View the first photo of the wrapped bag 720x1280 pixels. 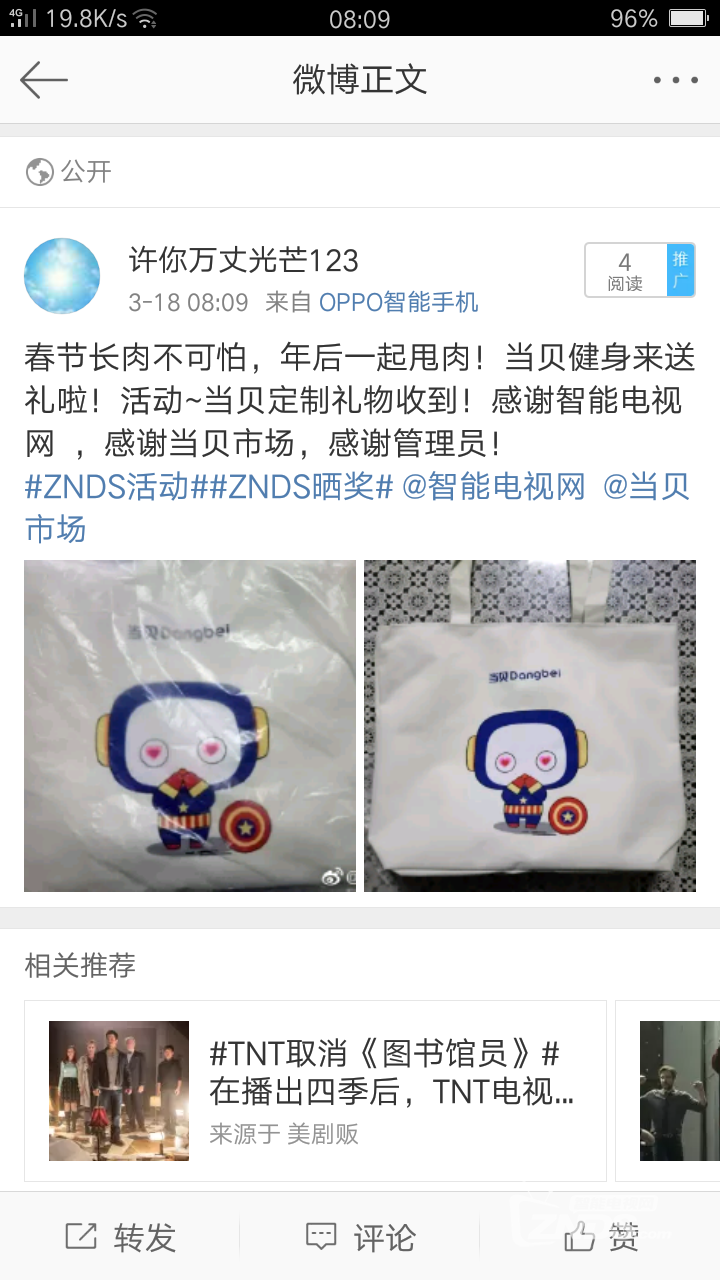[190, 726]
